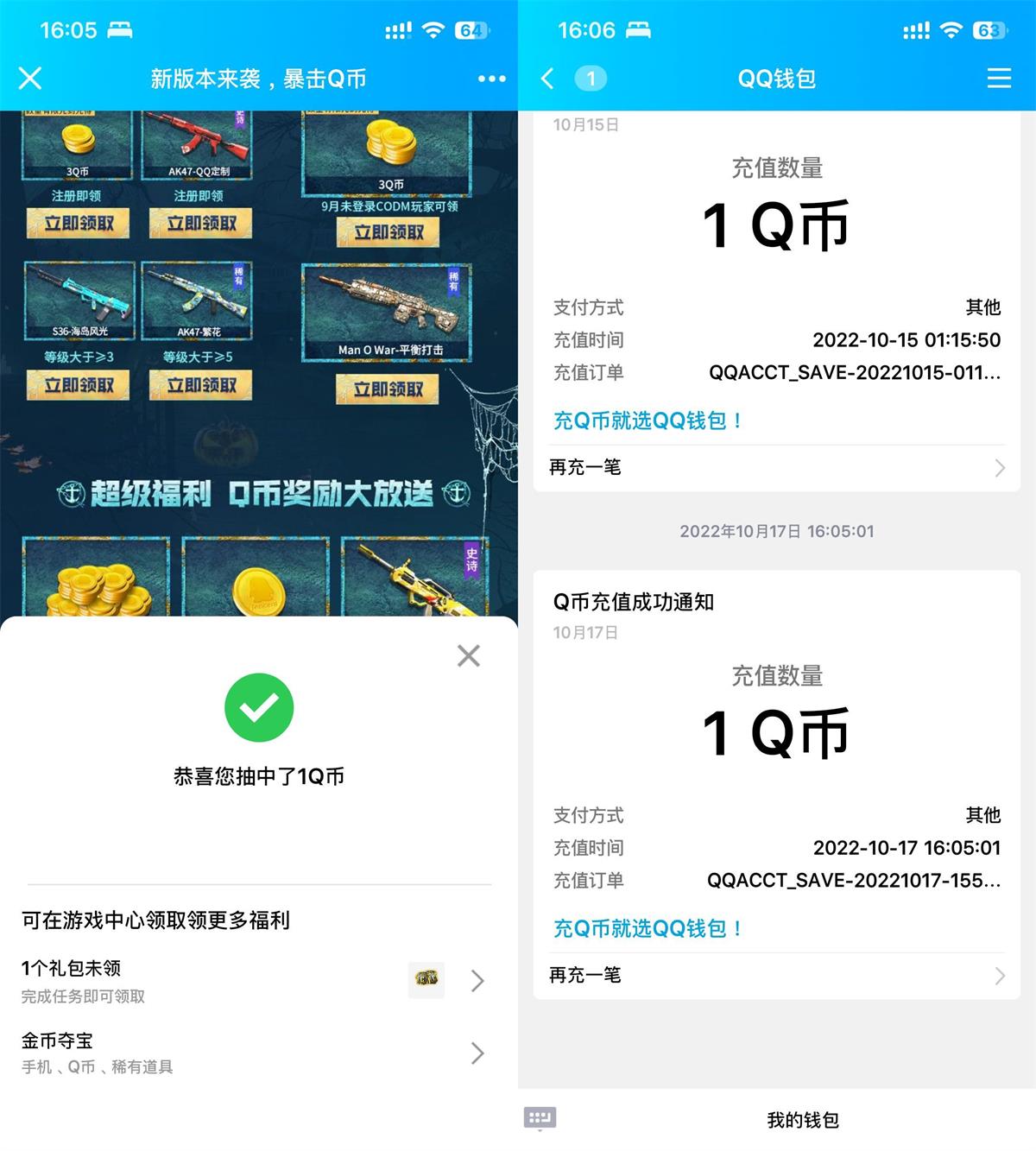Open 金币夺宝 row
1036x1151 pixels.
(x=252, y=1053)
